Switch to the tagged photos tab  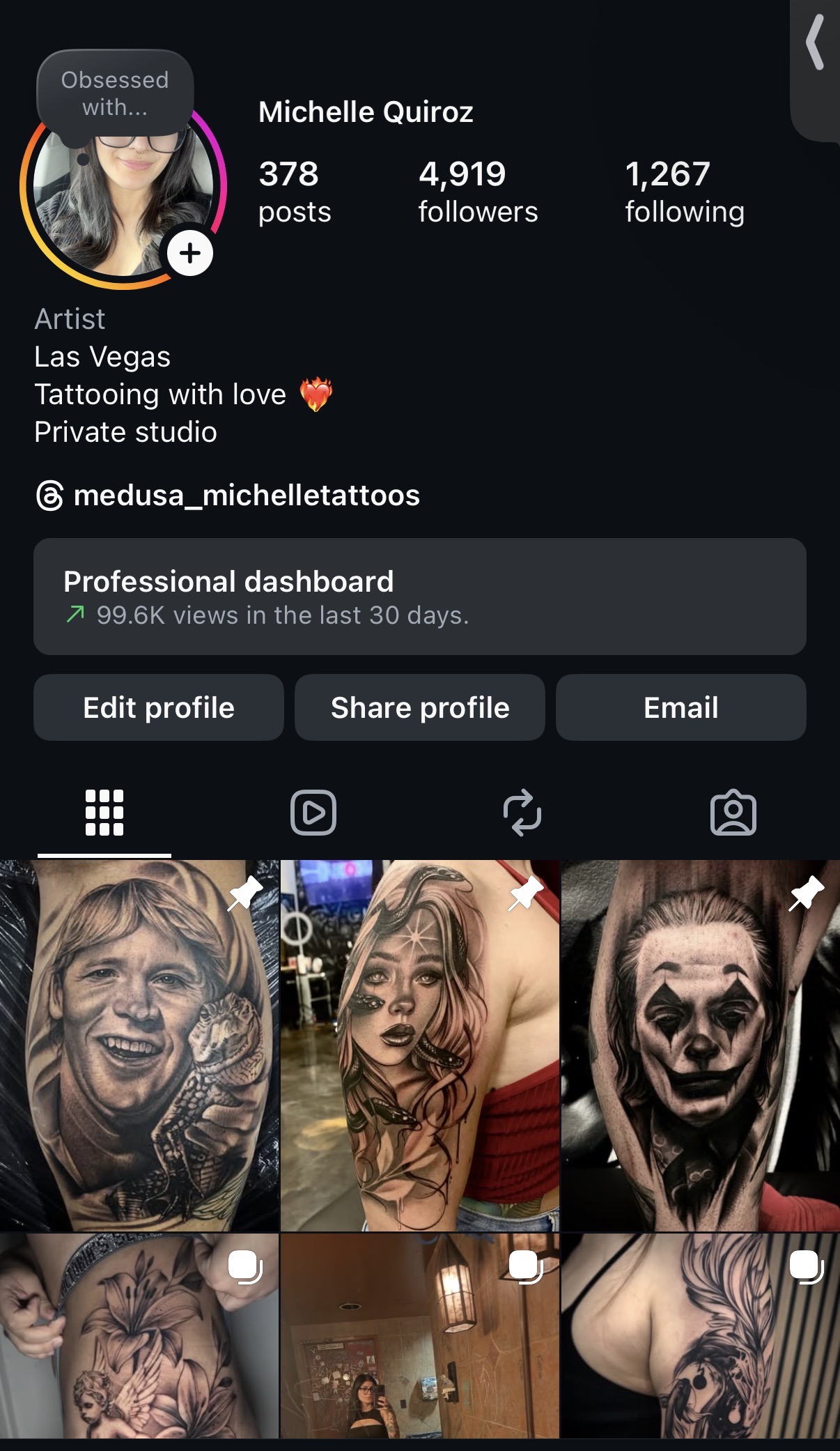pyautogui.click(x=733, y=813)
